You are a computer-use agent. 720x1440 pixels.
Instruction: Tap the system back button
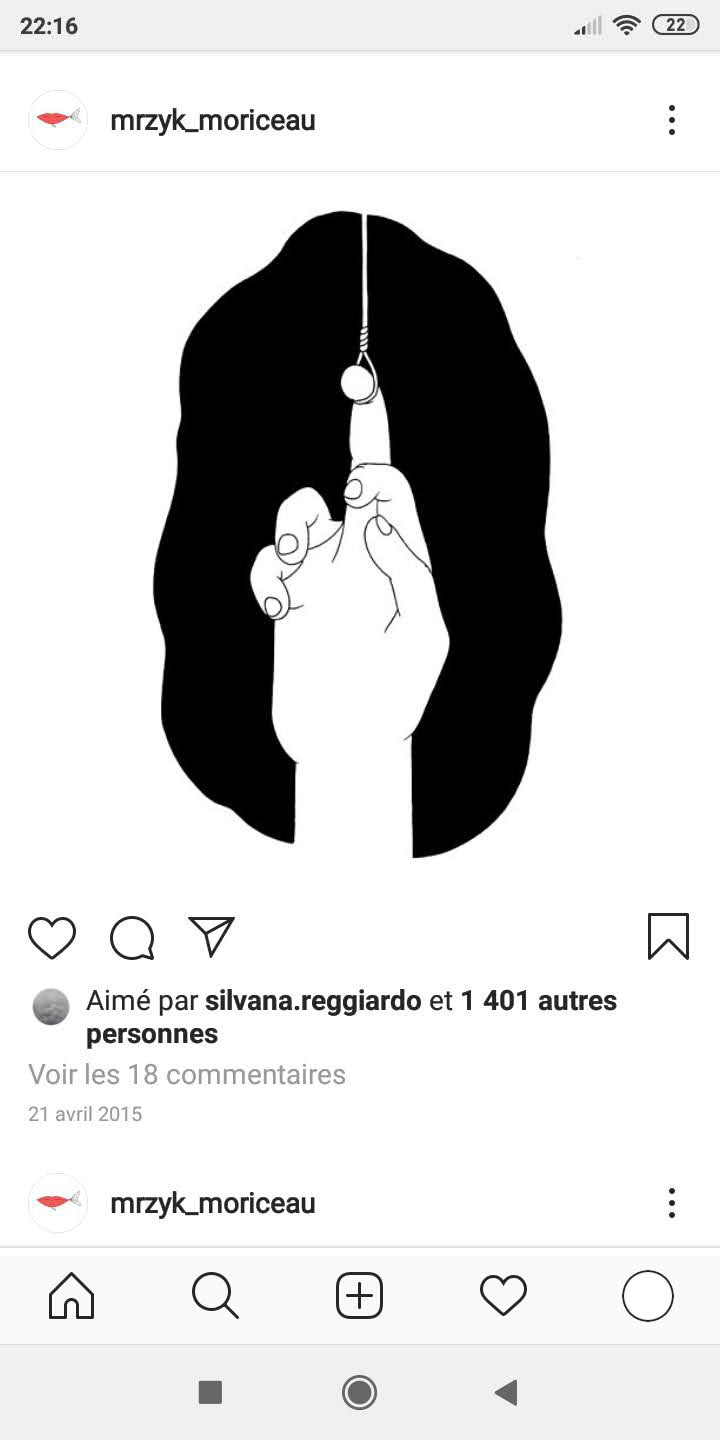click(x=507, y=1392)
